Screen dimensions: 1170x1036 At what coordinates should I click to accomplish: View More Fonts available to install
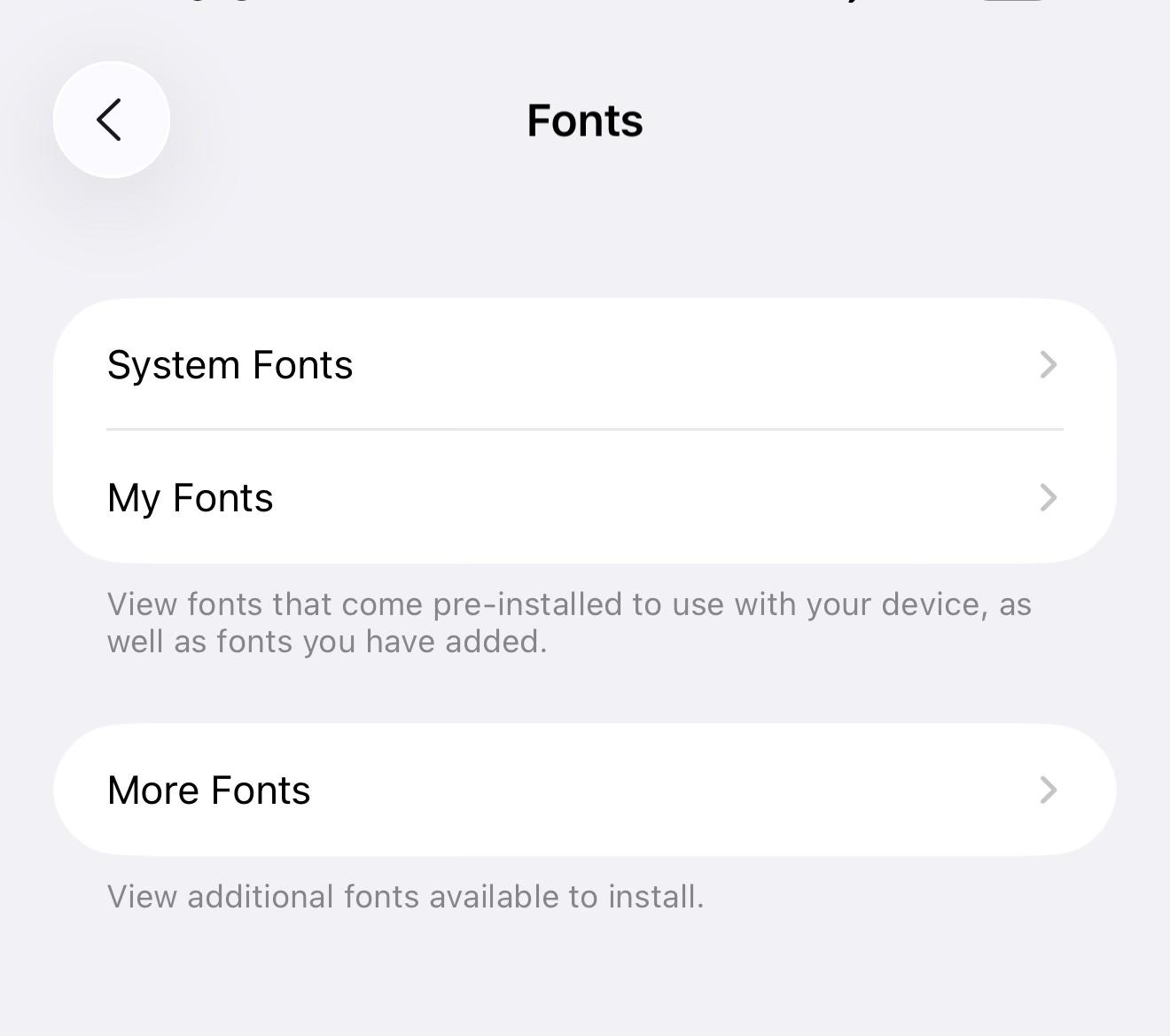(584, 790)
